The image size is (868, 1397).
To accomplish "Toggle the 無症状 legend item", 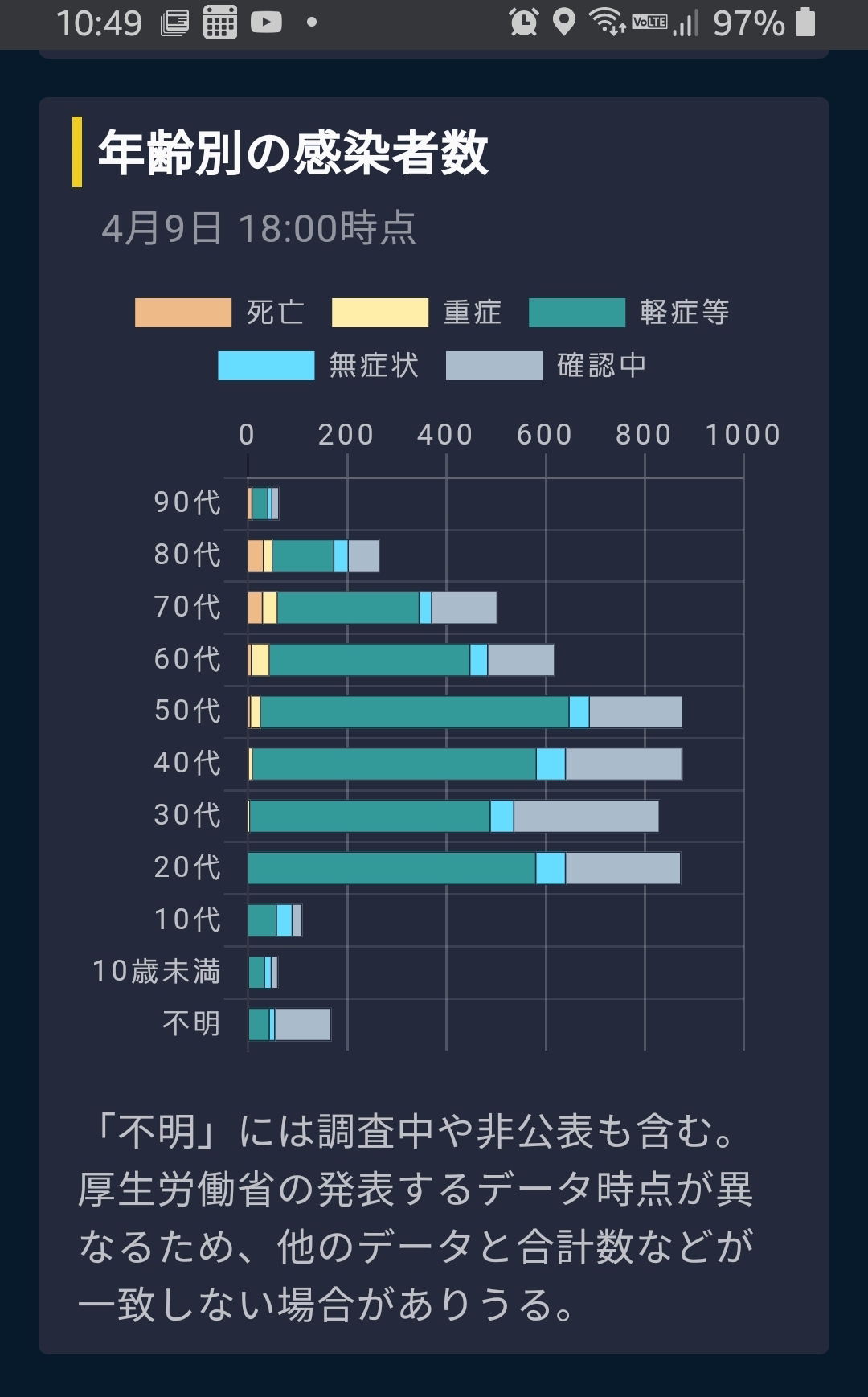I will [x=318, y=366].
